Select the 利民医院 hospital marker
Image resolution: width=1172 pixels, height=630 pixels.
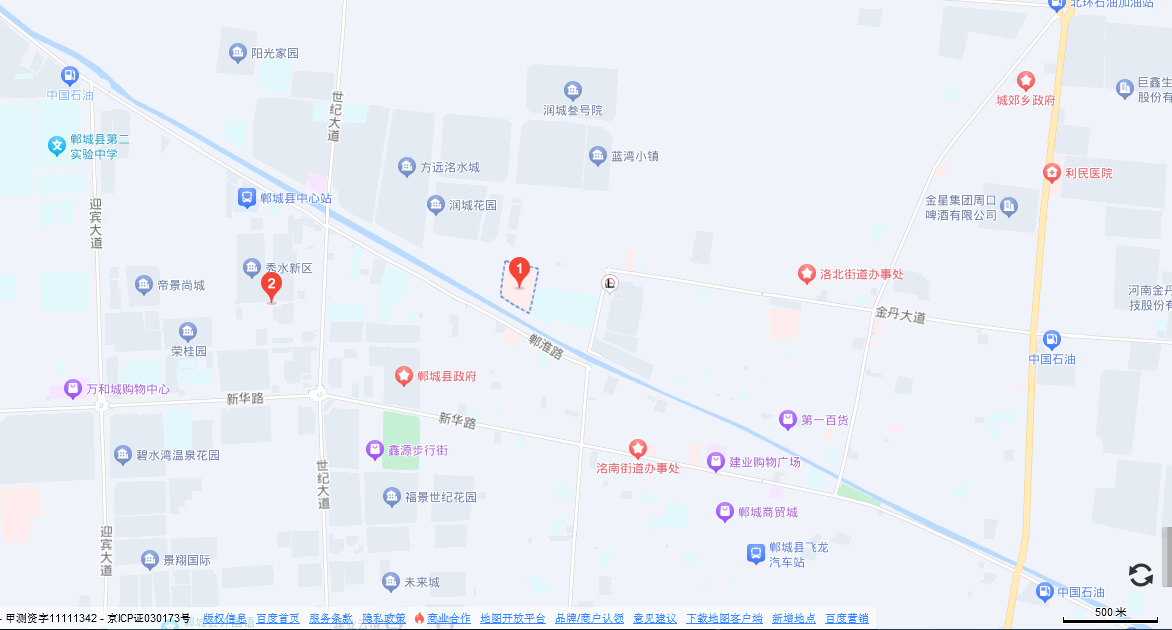click(1051, 173)
